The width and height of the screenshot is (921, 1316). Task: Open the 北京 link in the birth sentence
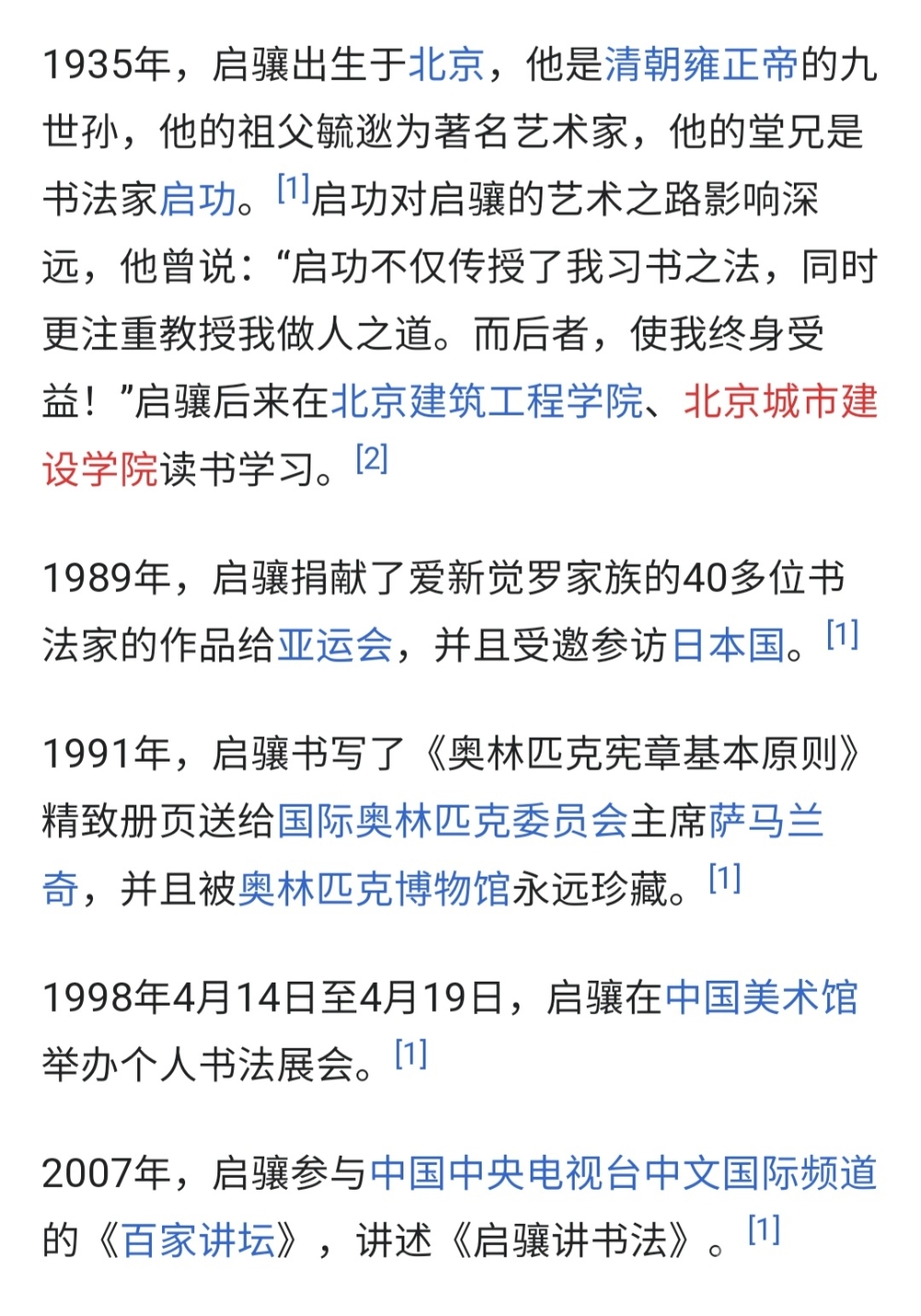[446, 64]
